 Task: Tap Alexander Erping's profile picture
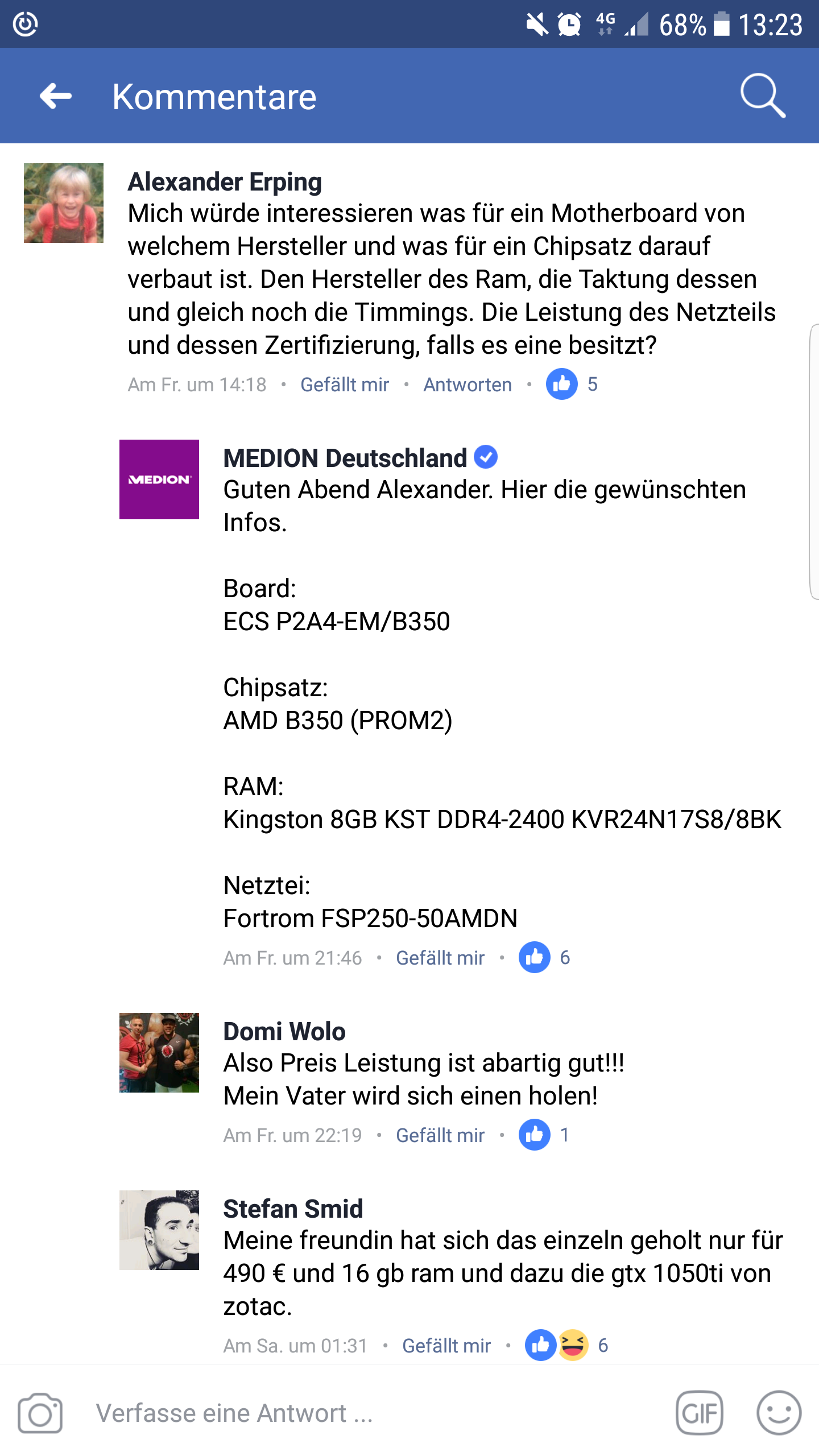pos(64,203)
